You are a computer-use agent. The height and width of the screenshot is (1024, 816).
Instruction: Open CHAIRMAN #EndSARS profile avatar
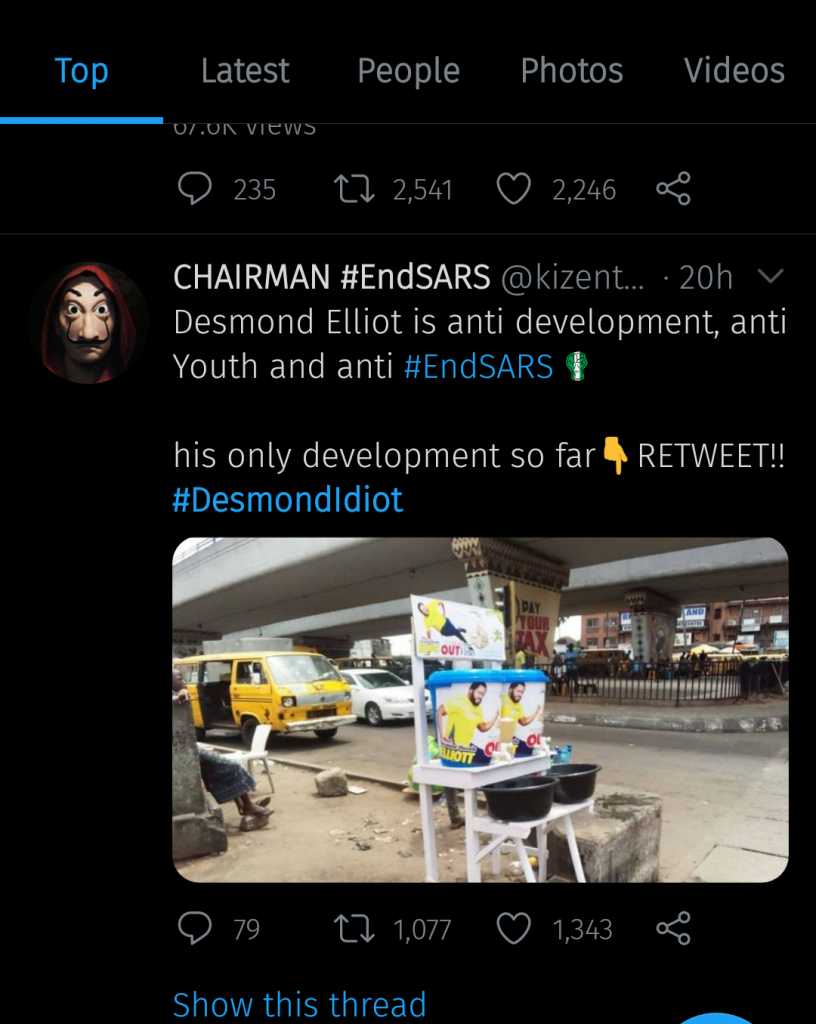coord(88,323)
